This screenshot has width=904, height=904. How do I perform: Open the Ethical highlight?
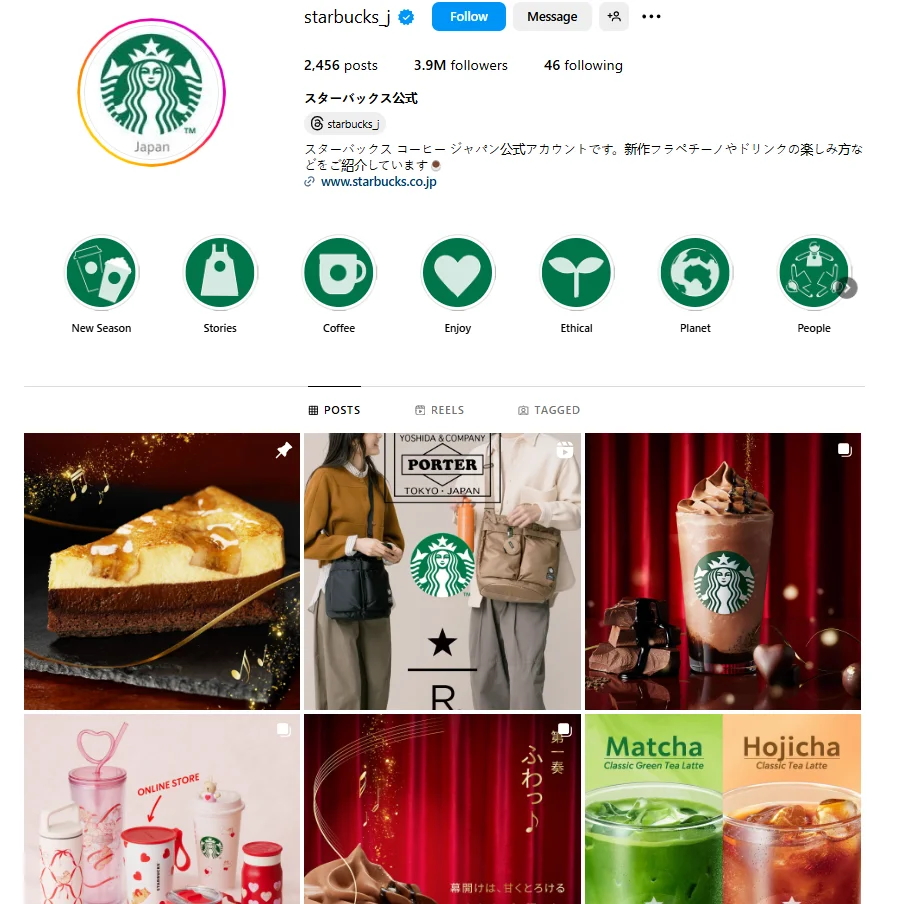click(576, 273)
